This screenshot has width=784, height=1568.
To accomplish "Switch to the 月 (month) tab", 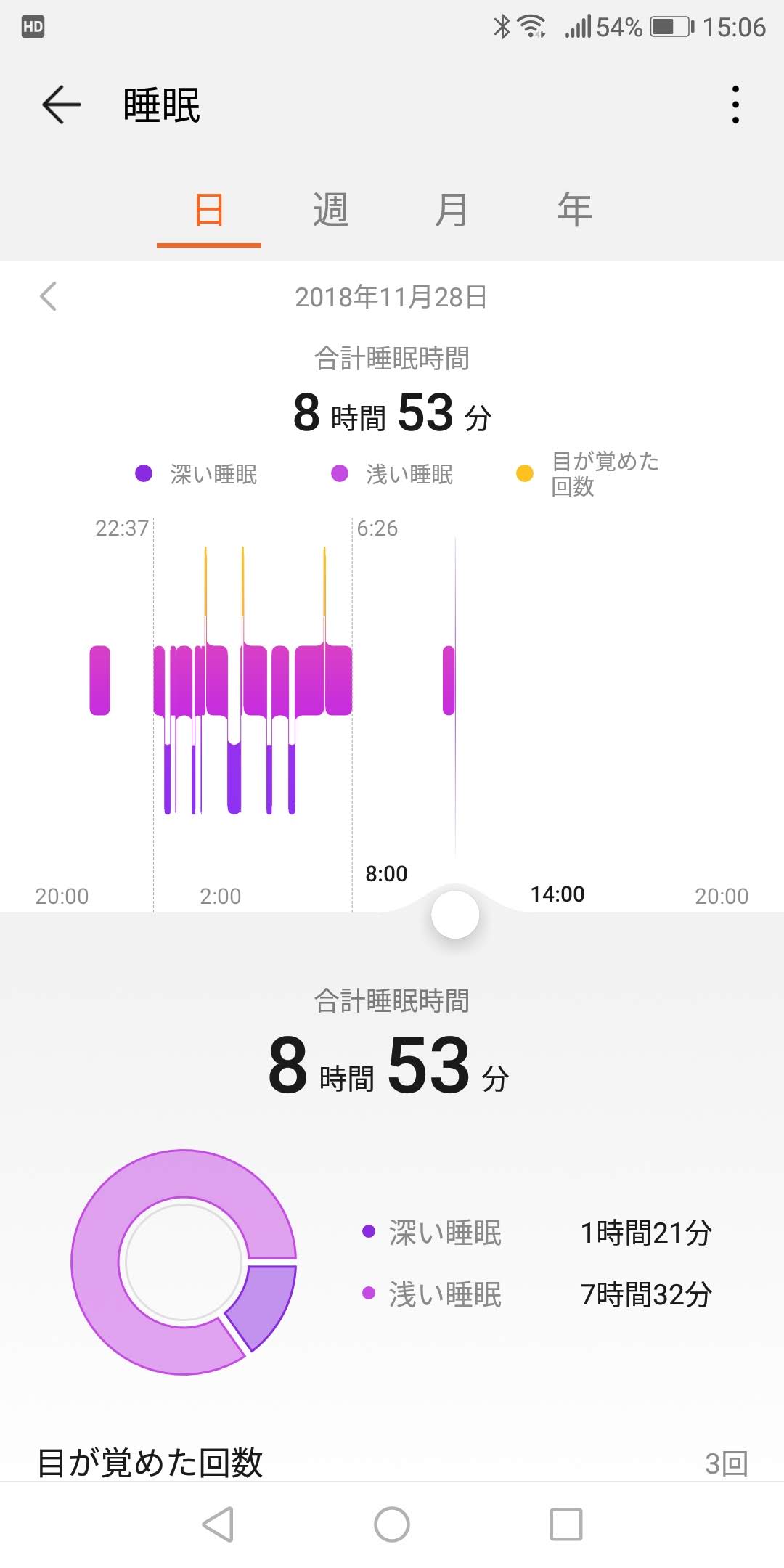I will (451, 211).
